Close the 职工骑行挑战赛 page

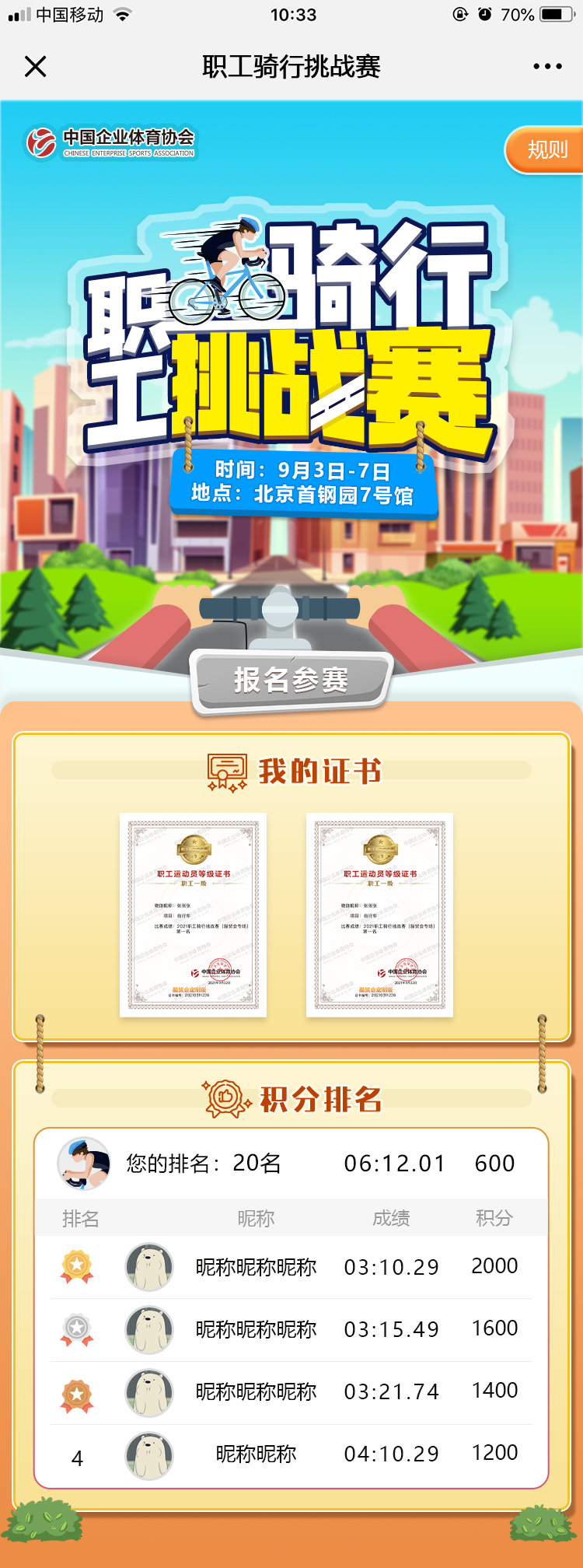pos(35,67)
